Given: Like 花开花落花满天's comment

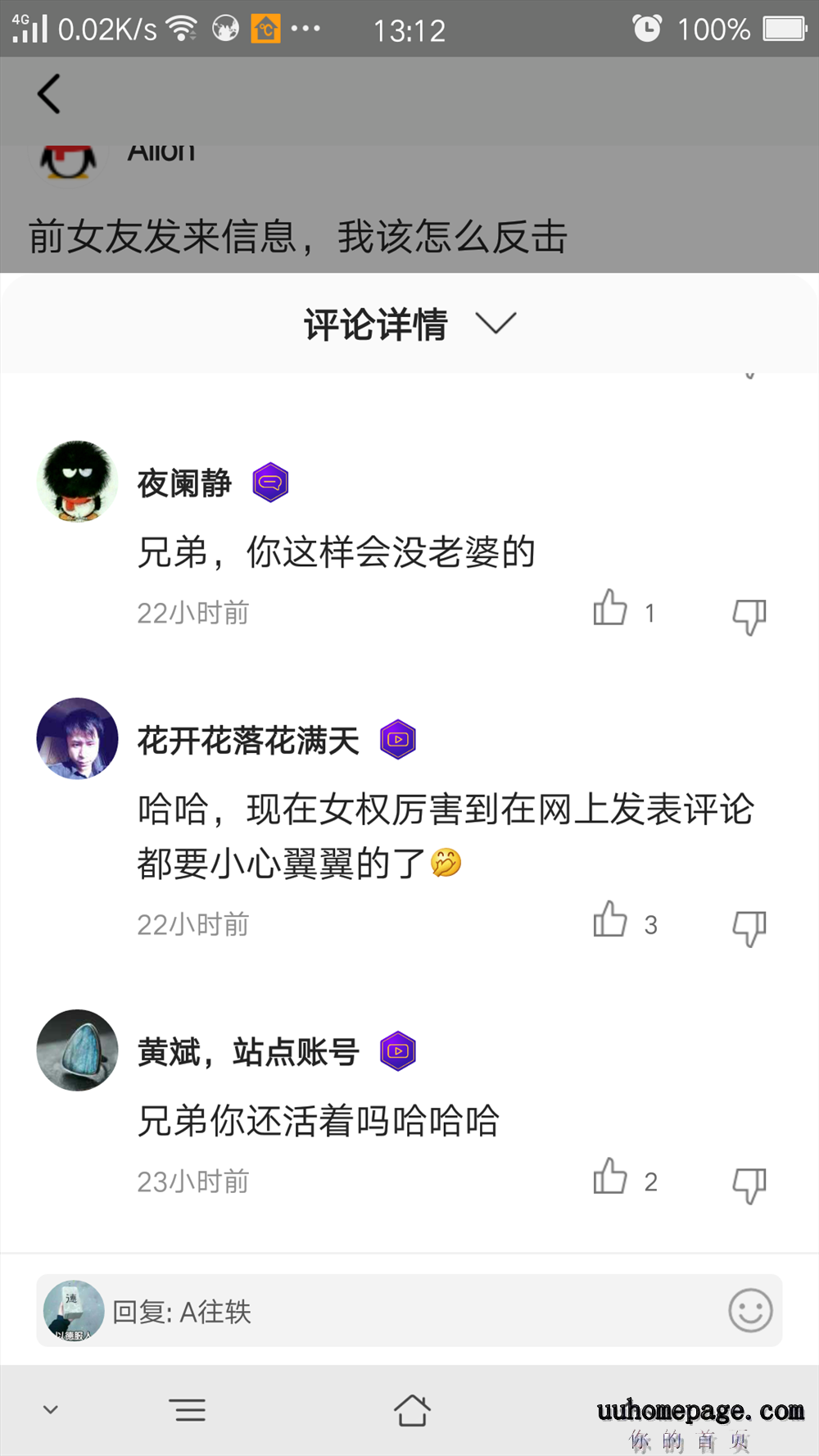Looking at the screenshot, I should click(x=610, y=920).
